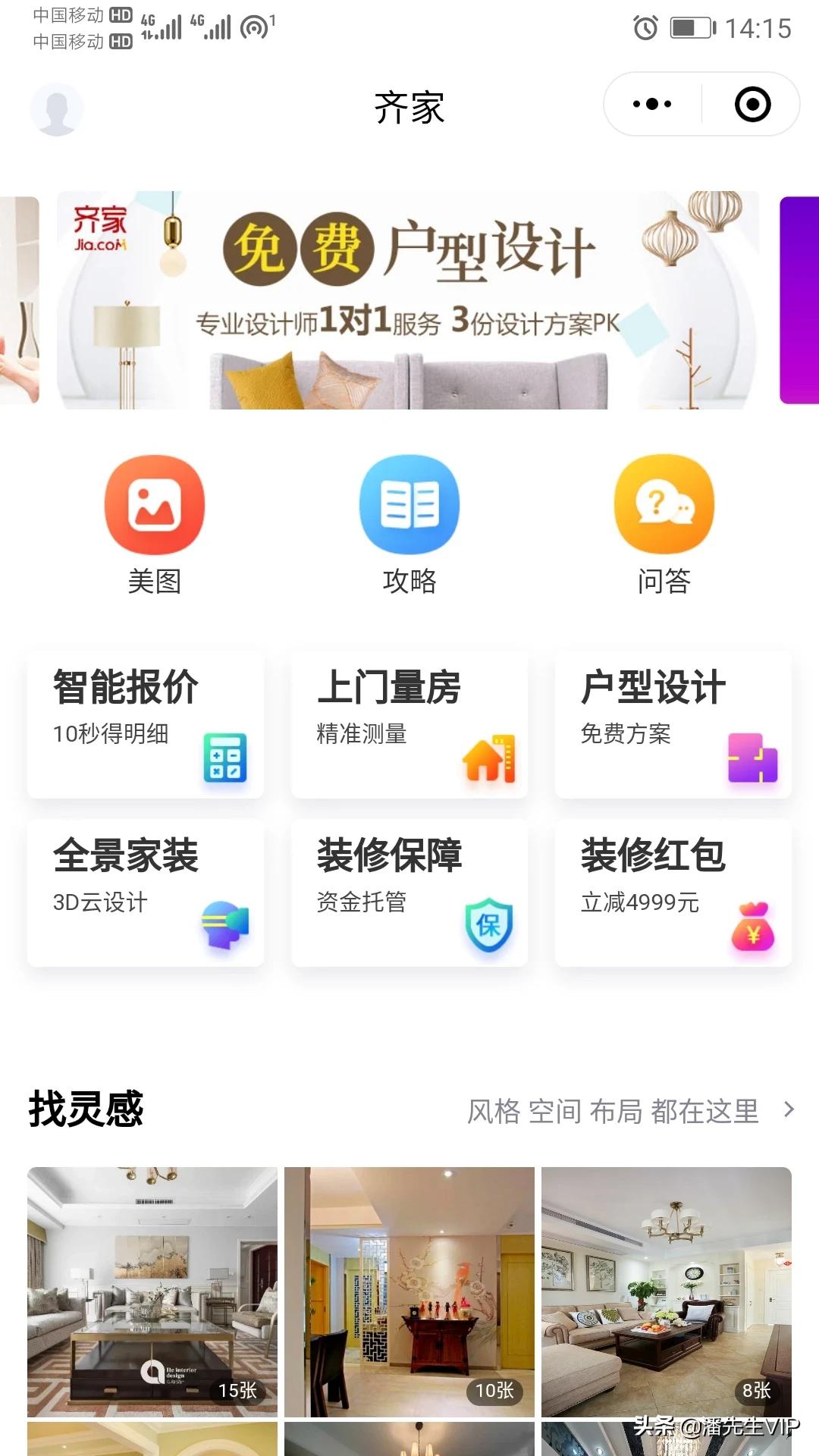Image resolution: width=819 pixels, height=1456 pixels.
Task: Click the circular exit capsule button
Action: click(x=752, y=104)
